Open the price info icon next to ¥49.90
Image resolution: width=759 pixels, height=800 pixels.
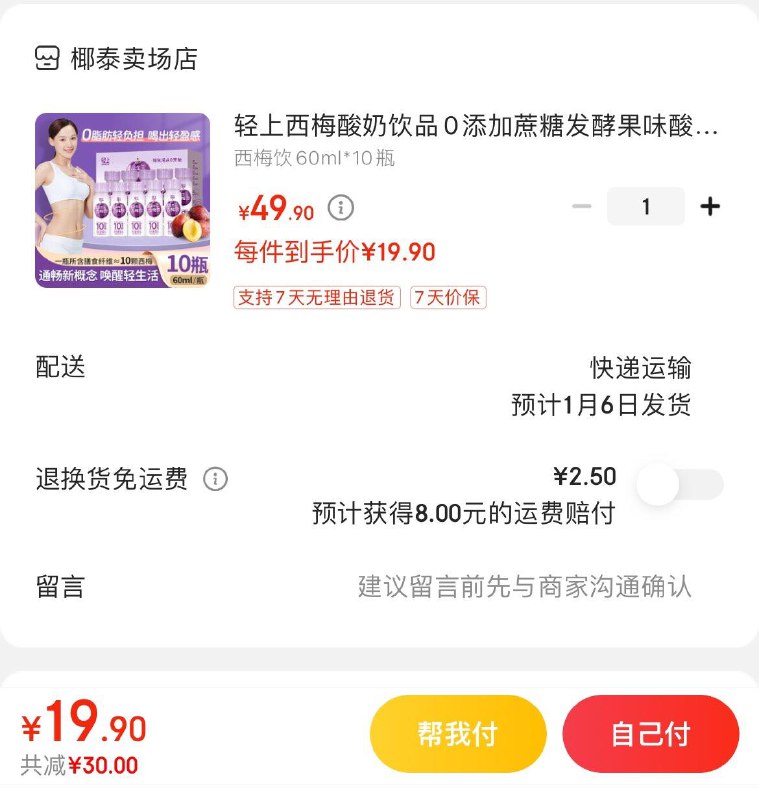point(339,208)
